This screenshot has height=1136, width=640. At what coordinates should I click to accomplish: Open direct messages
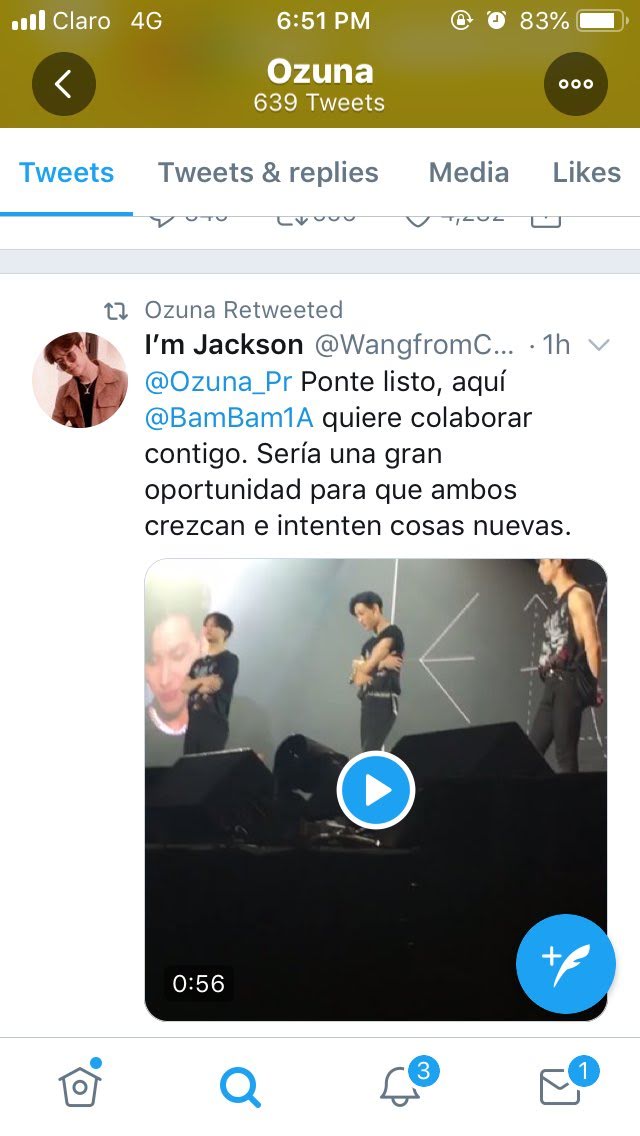[x=562, y=1086]
